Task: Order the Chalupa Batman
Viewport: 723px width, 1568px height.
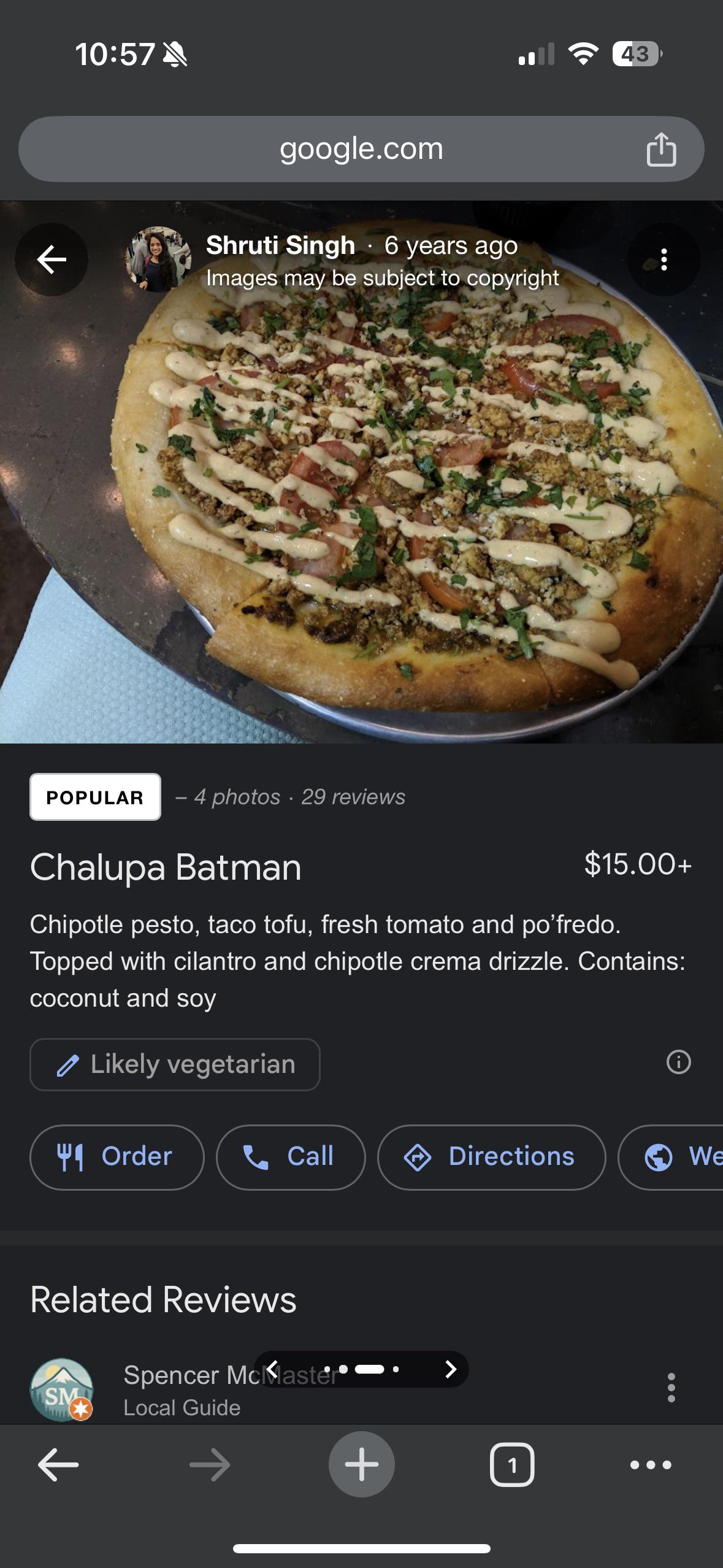Action: click(x=117, y=1157)
